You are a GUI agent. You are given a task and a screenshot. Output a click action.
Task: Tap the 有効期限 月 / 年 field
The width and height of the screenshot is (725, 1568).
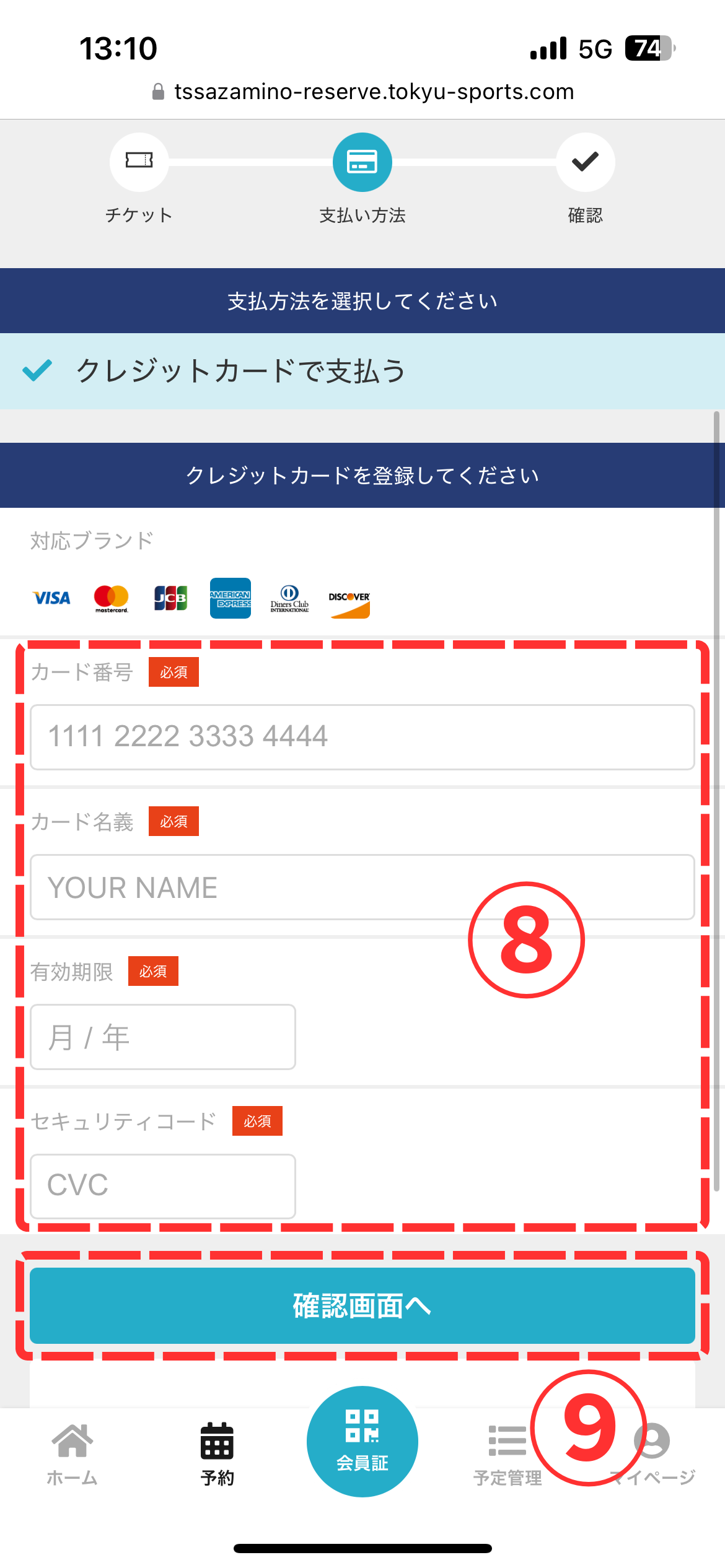point(163,1037)
